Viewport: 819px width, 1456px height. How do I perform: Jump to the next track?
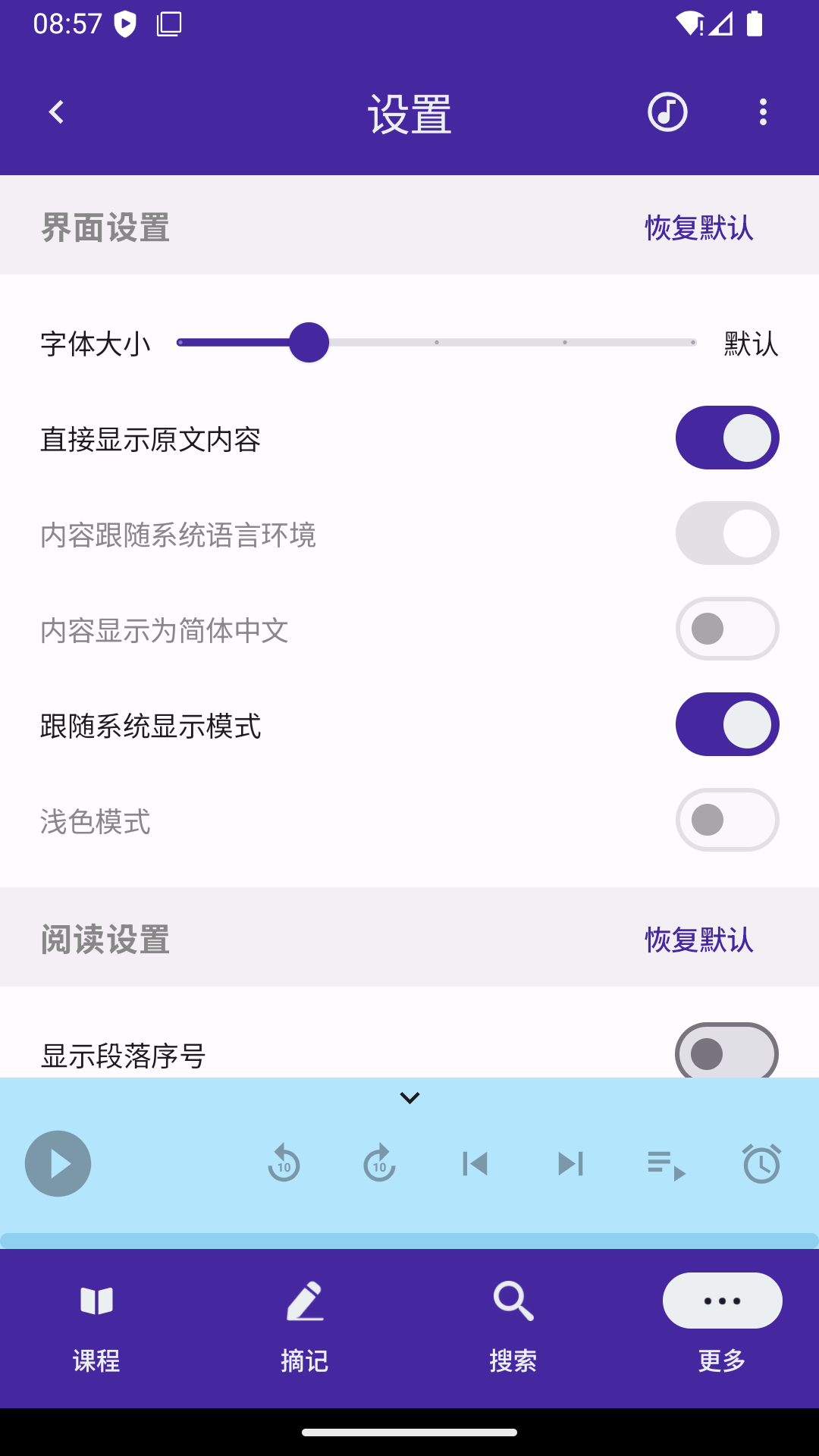click(571, 1164)
